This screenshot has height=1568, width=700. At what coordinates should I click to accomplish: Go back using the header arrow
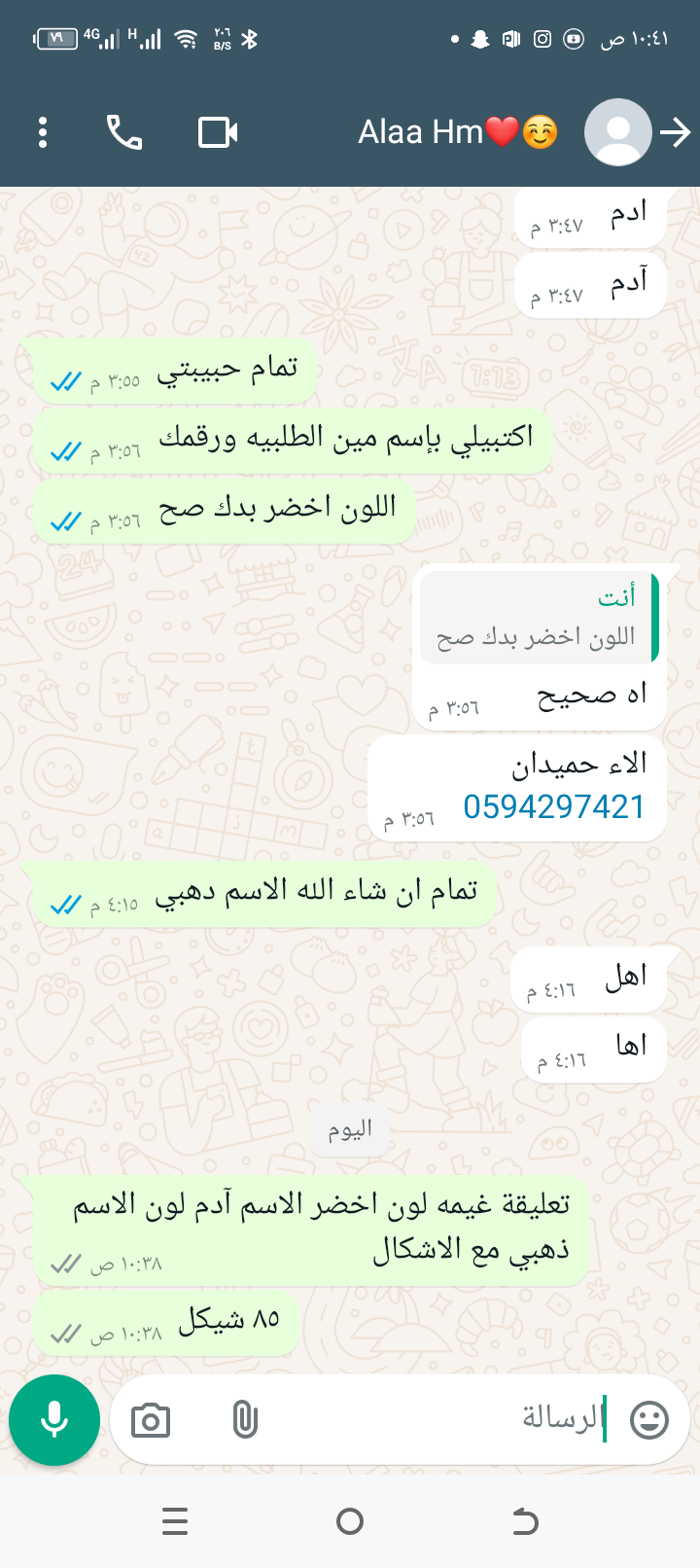click(x=675, y=132)
